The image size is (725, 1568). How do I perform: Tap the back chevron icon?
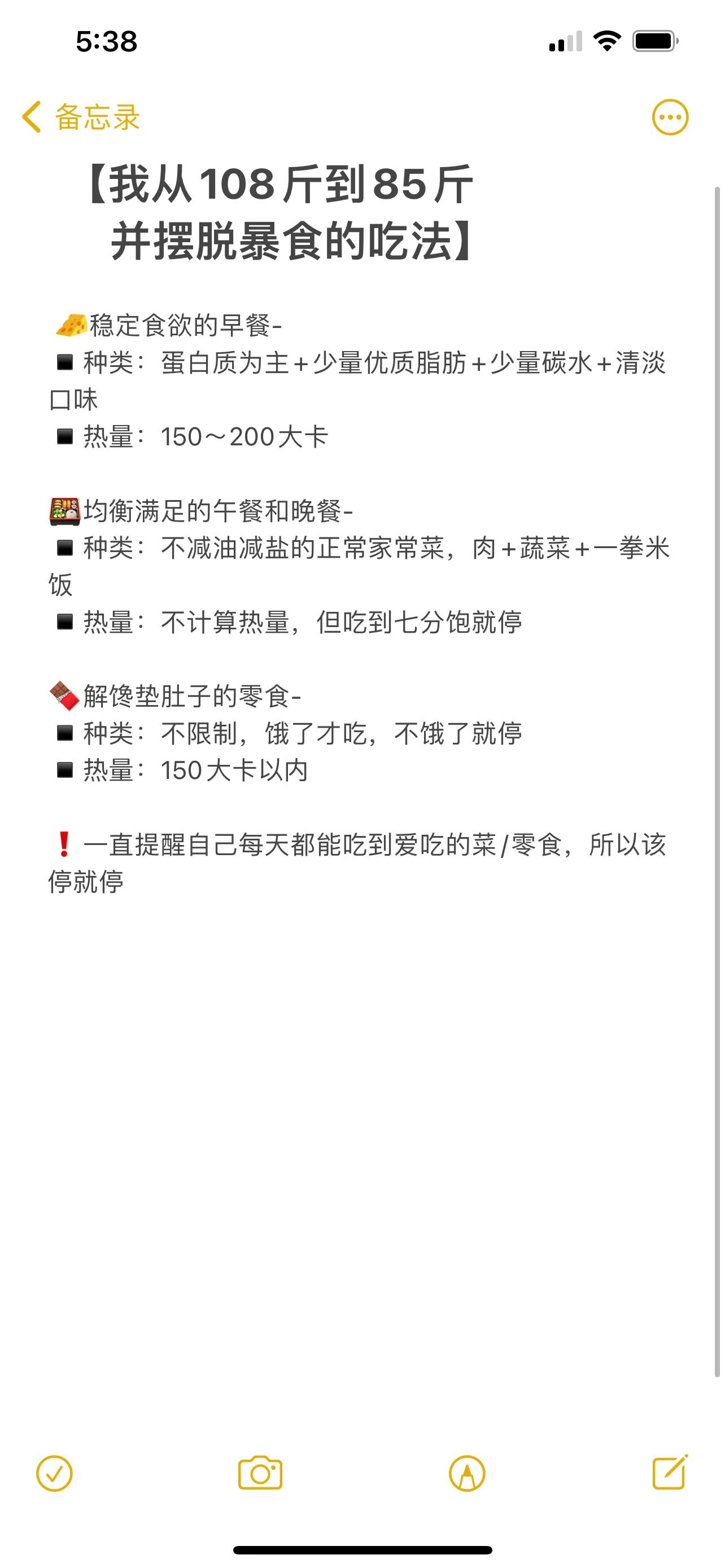(x=30, y=117)
